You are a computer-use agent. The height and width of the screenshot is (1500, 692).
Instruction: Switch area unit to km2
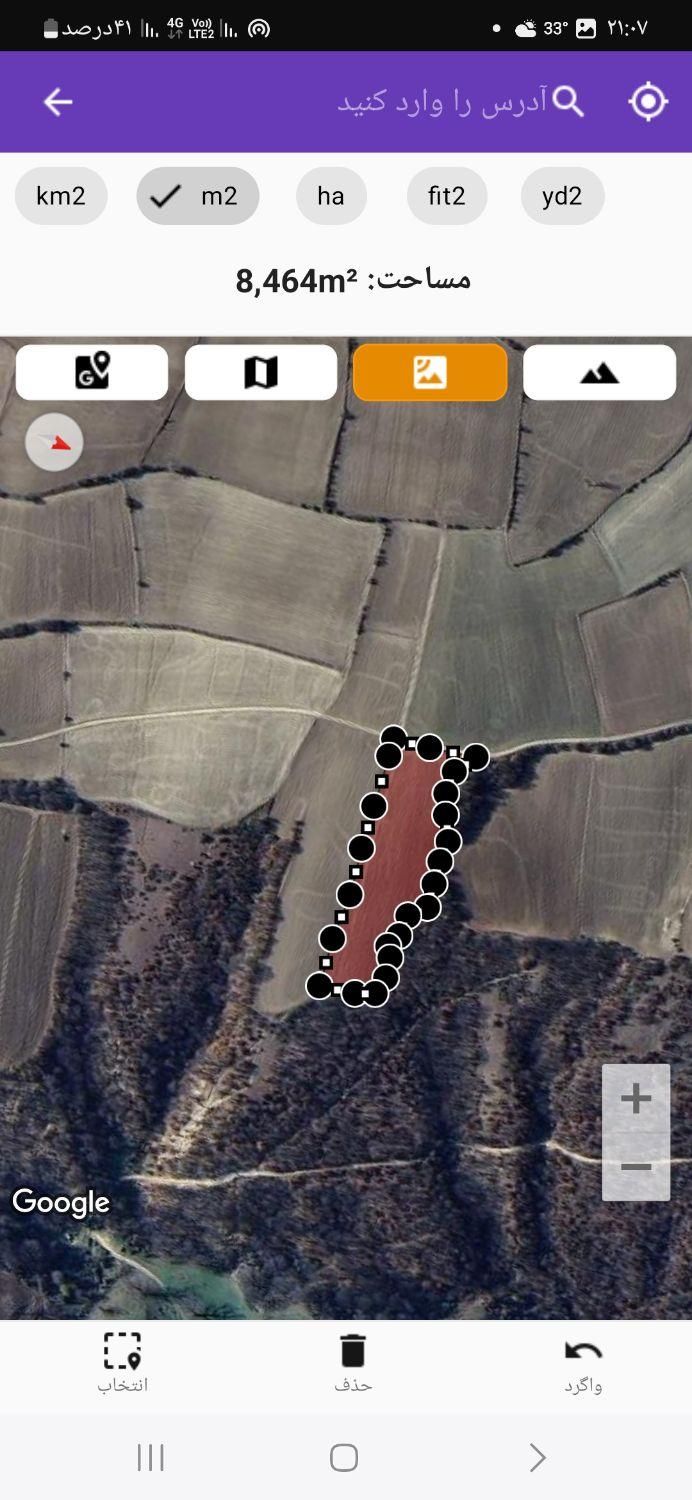pos(61,196)
